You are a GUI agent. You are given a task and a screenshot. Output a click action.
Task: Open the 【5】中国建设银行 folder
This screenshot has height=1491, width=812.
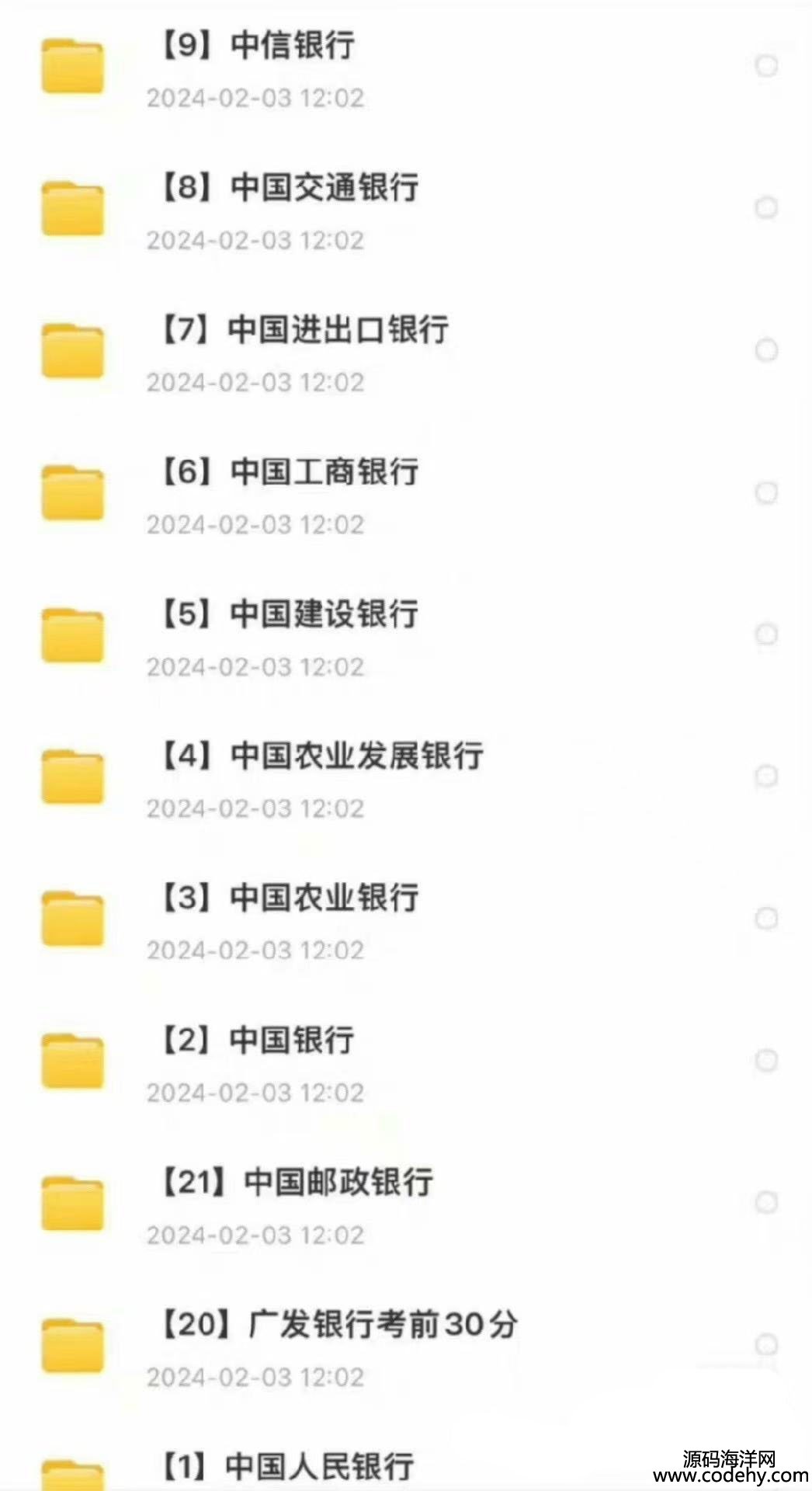click(x=289, y=615)
